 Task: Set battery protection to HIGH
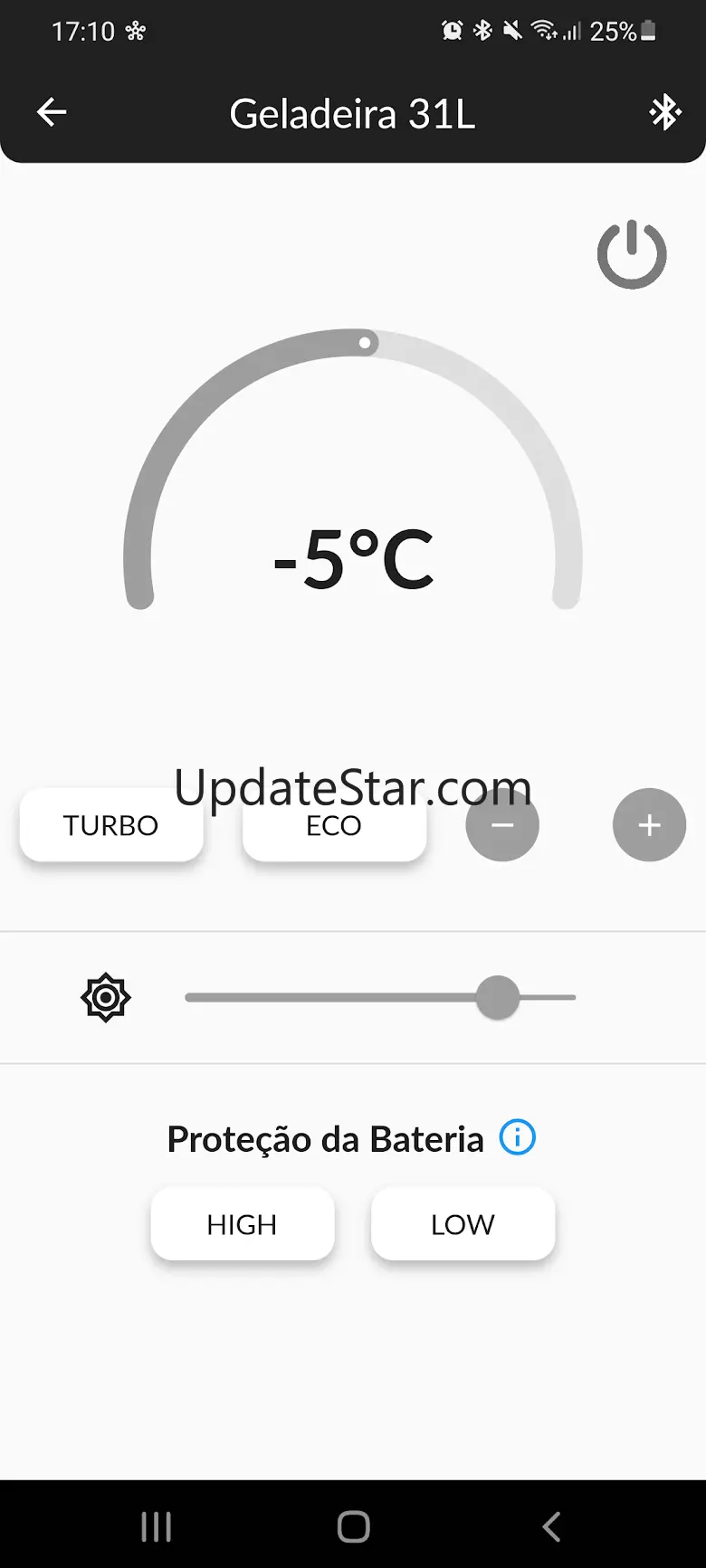(242, 1224)
